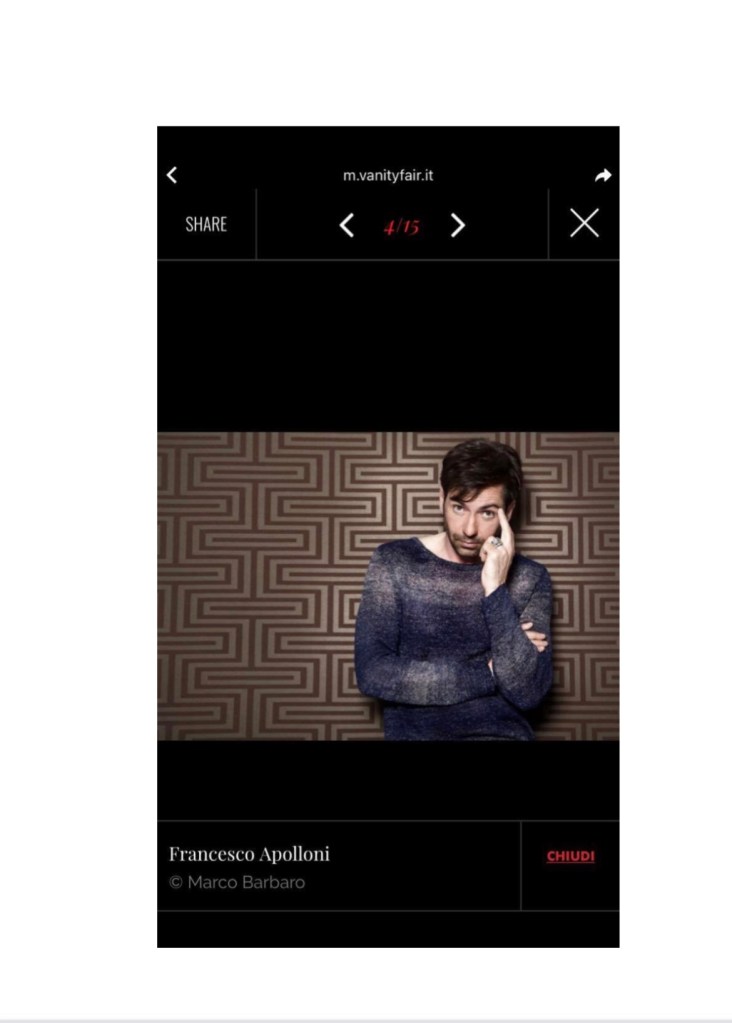Close the gallery with the X
Screen dimensions: 732x1023
584,224
